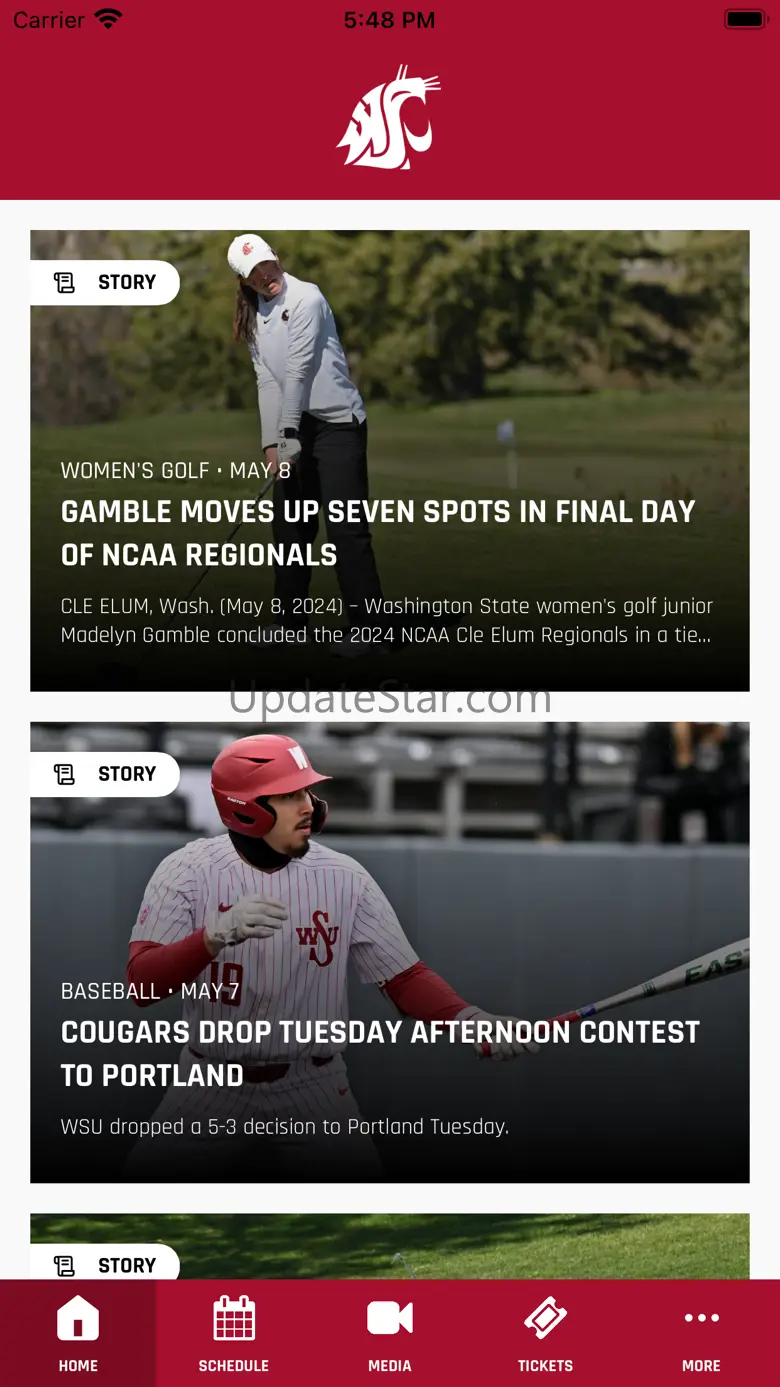View the Tickets tab

tap(545, 1332)
